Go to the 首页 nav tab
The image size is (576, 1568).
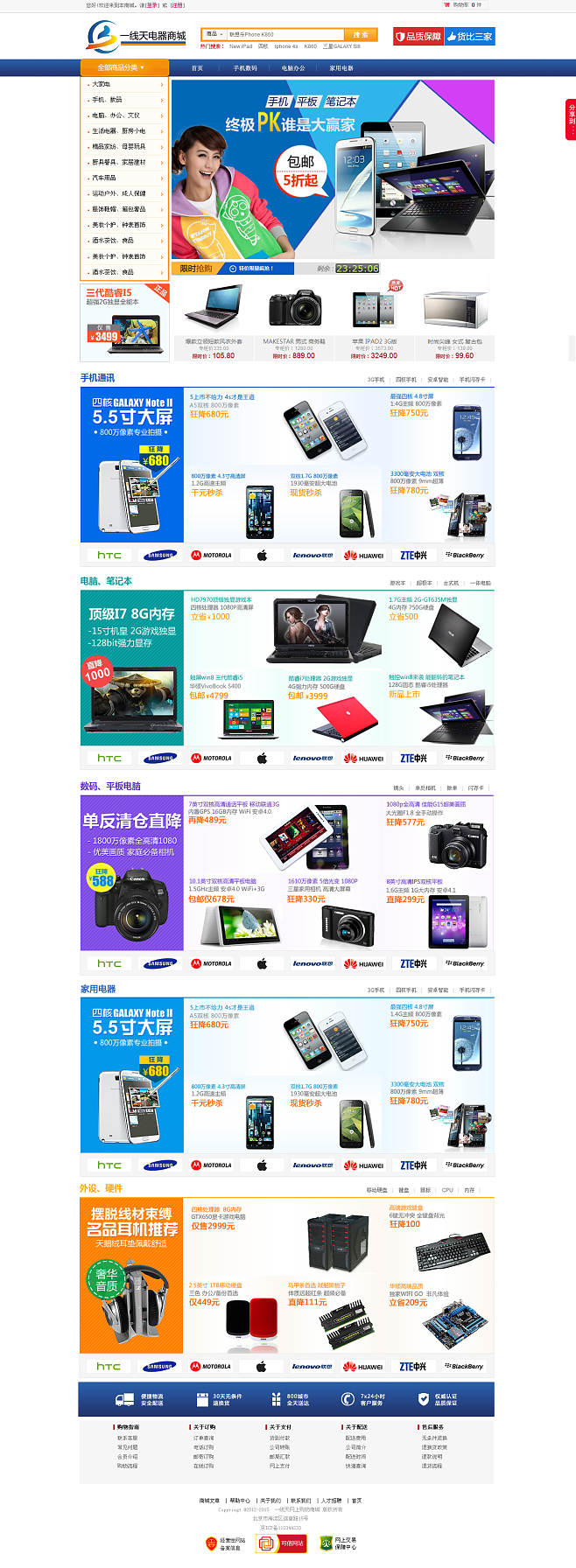(x=197, y=68)
